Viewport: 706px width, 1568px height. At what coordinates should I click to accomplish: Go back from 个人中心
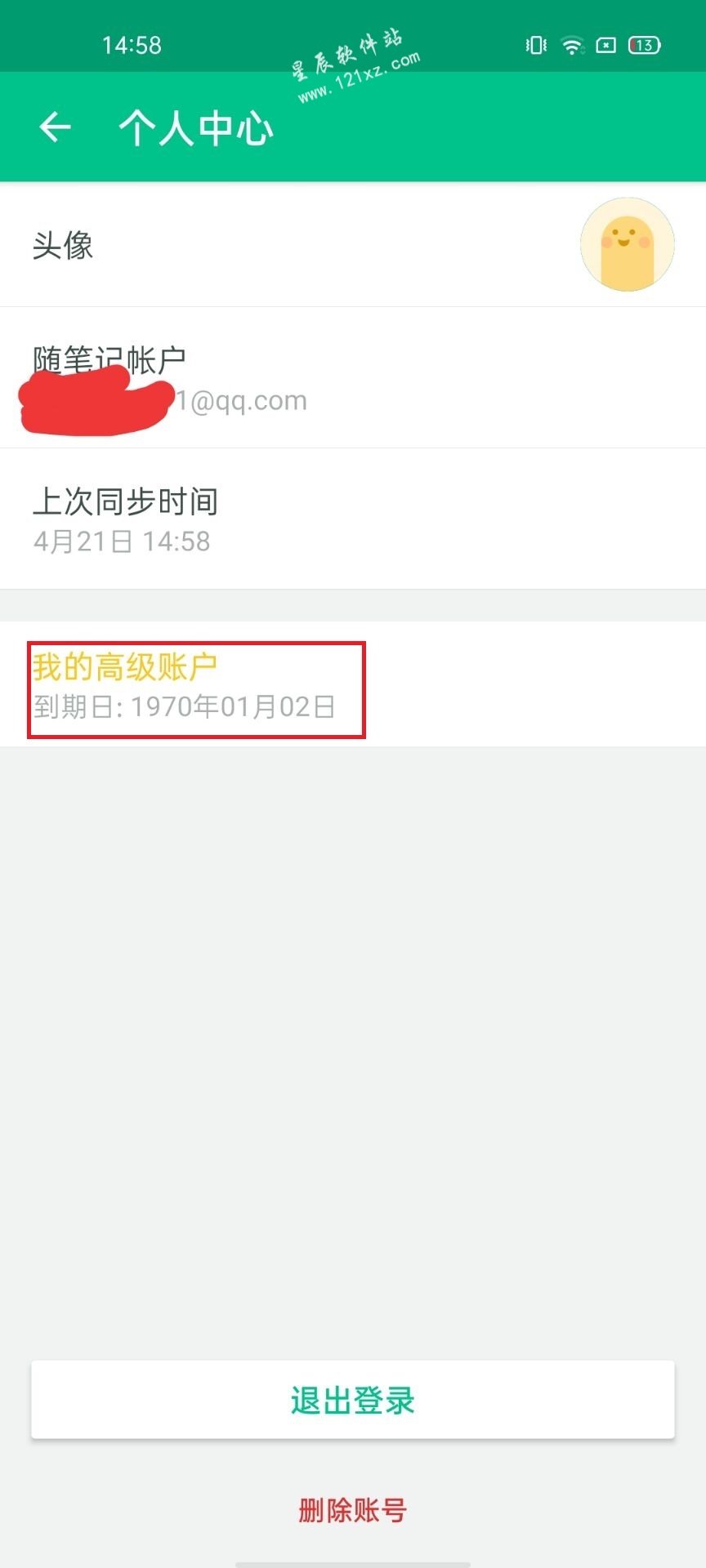56,127
